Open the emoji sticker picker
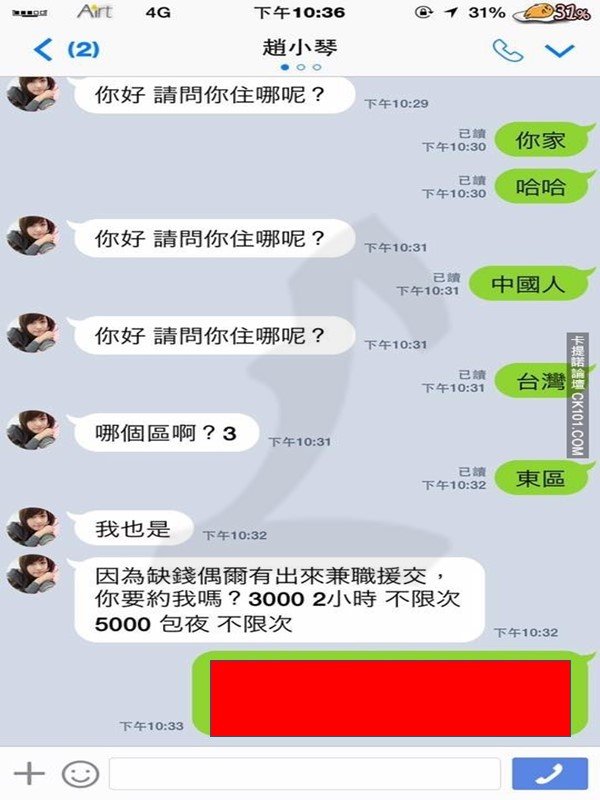The image size is (600, 800). 79,773
